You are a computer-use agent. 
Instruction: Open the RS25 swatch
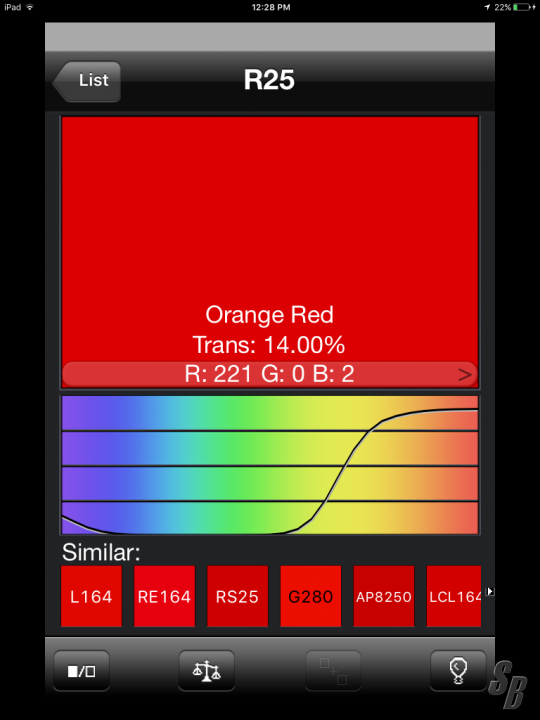[237, 596]
